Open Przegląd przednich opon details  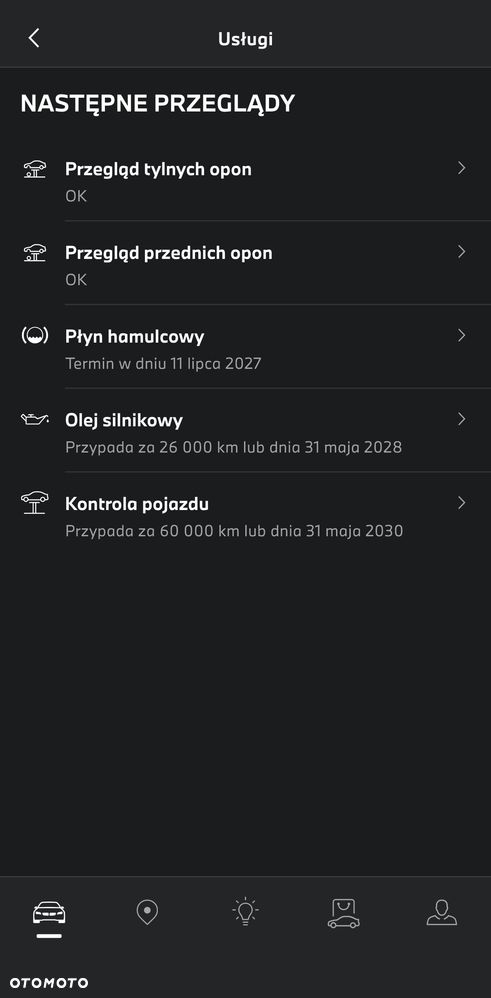245,264
